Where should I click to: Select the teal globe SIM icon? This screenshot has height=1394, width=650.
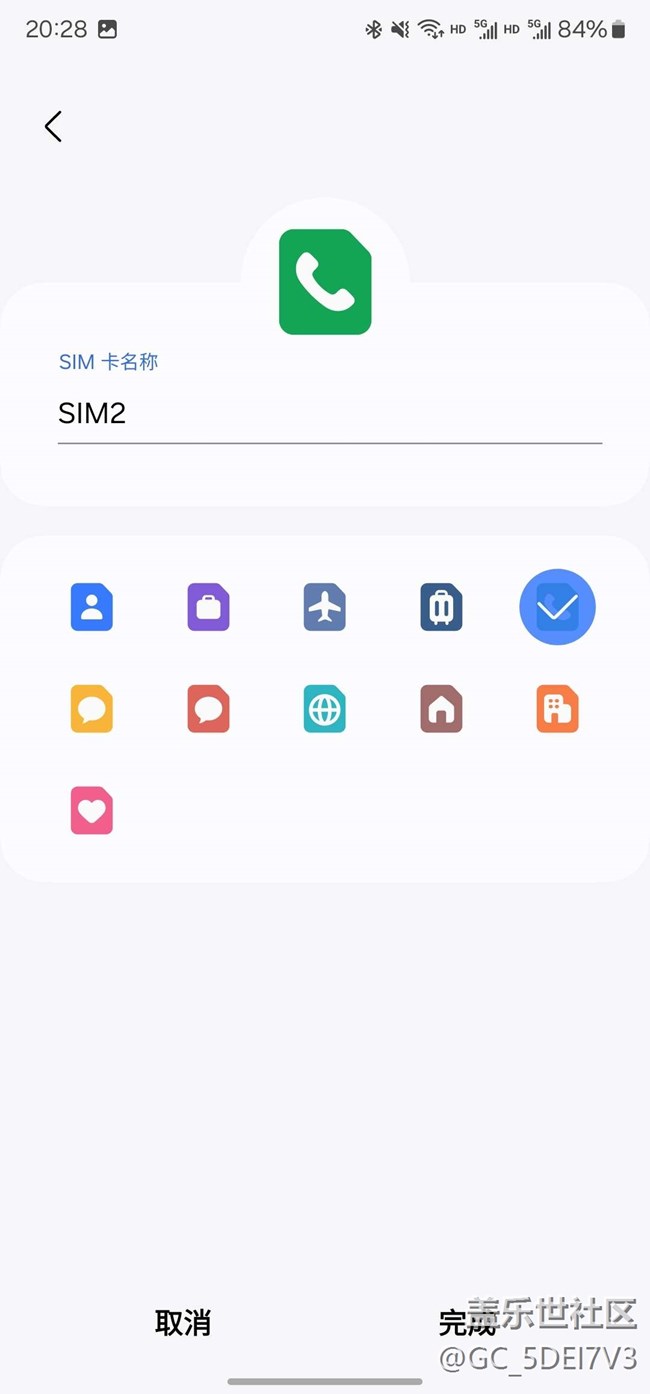point(325,709)
